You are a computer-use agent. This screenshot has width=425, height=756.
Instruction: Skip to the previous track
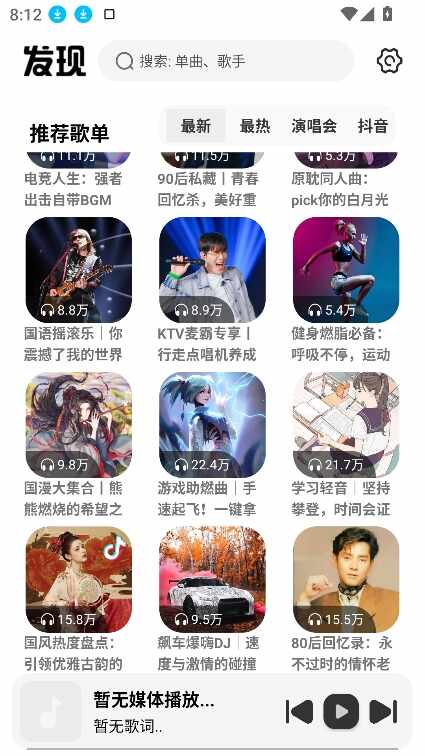pos(299,712)
